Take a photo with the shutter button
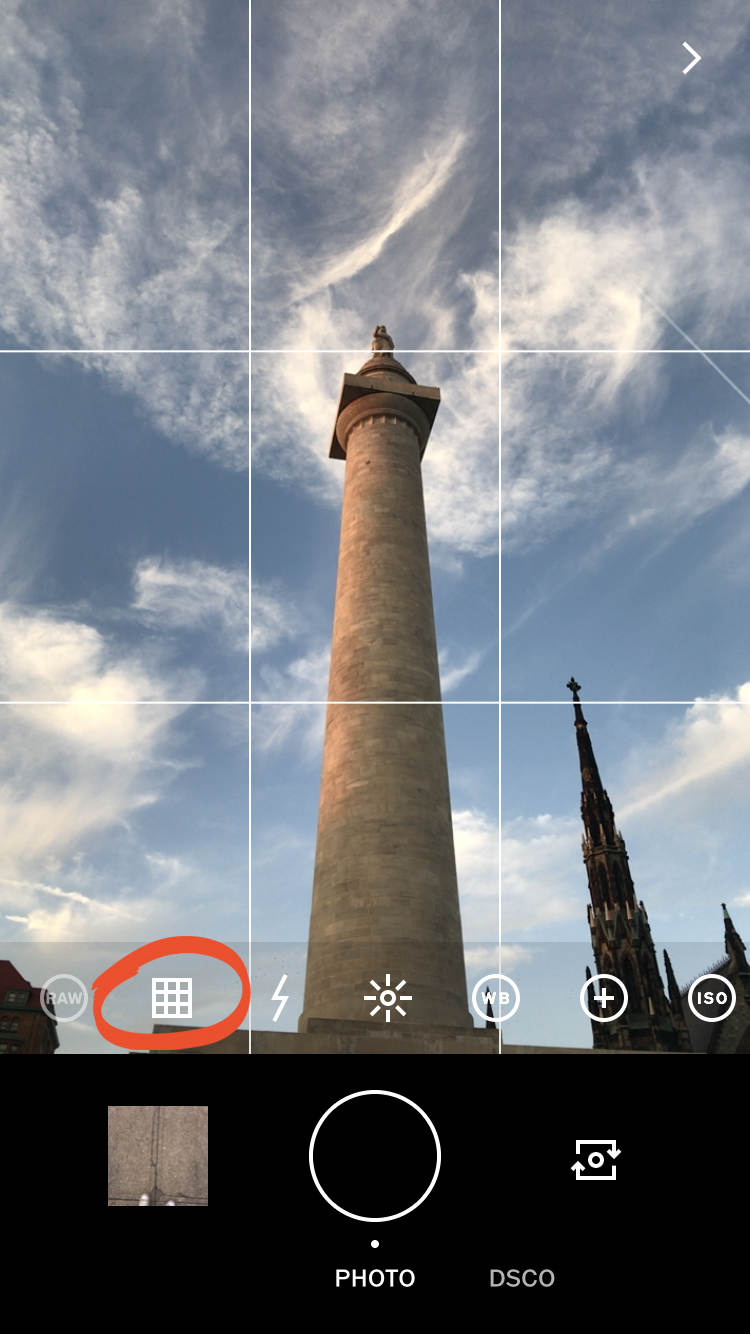Screen dimensions: 750x1334 [x=375, y=1155]
